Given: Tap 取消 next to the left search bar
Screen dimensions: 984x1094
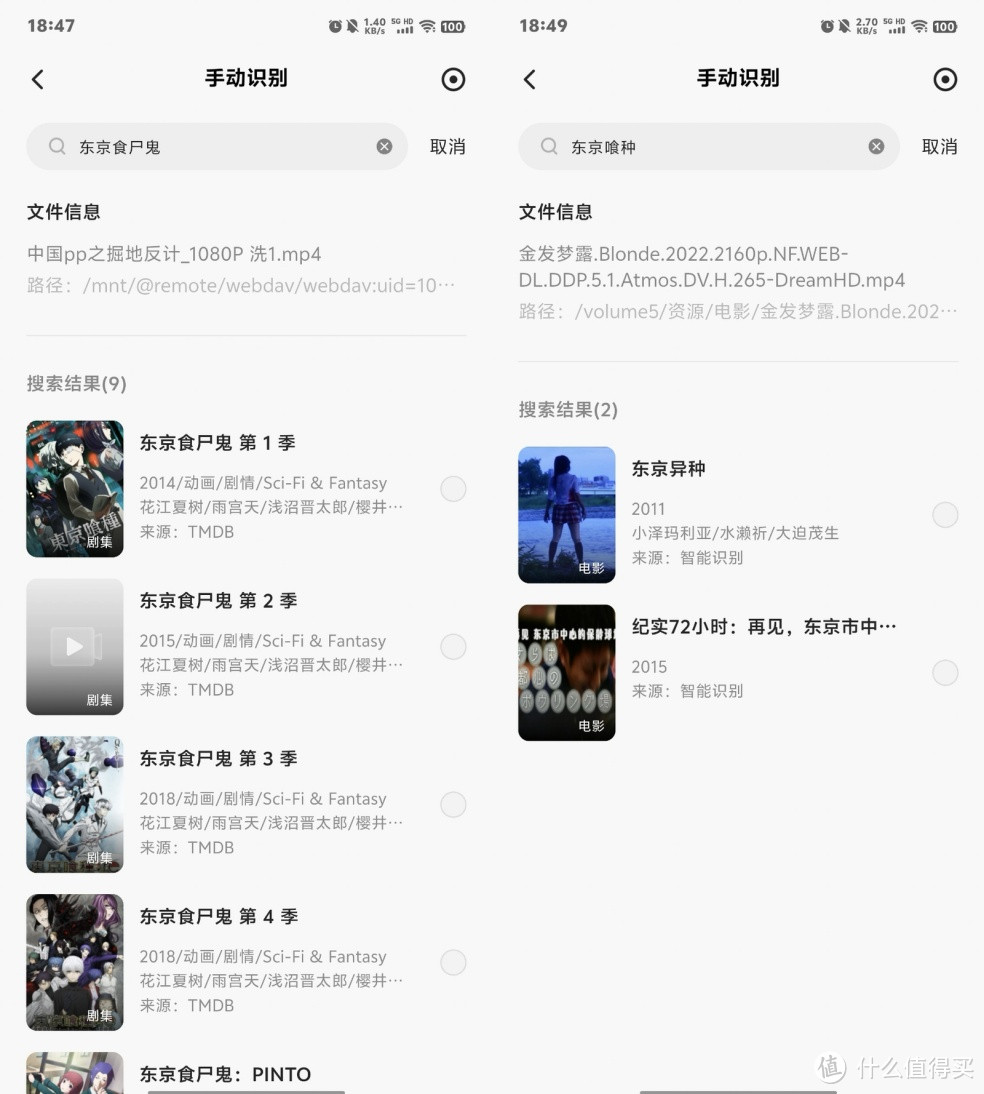Looking at the screenshot, I should click(x=447, y=146).
